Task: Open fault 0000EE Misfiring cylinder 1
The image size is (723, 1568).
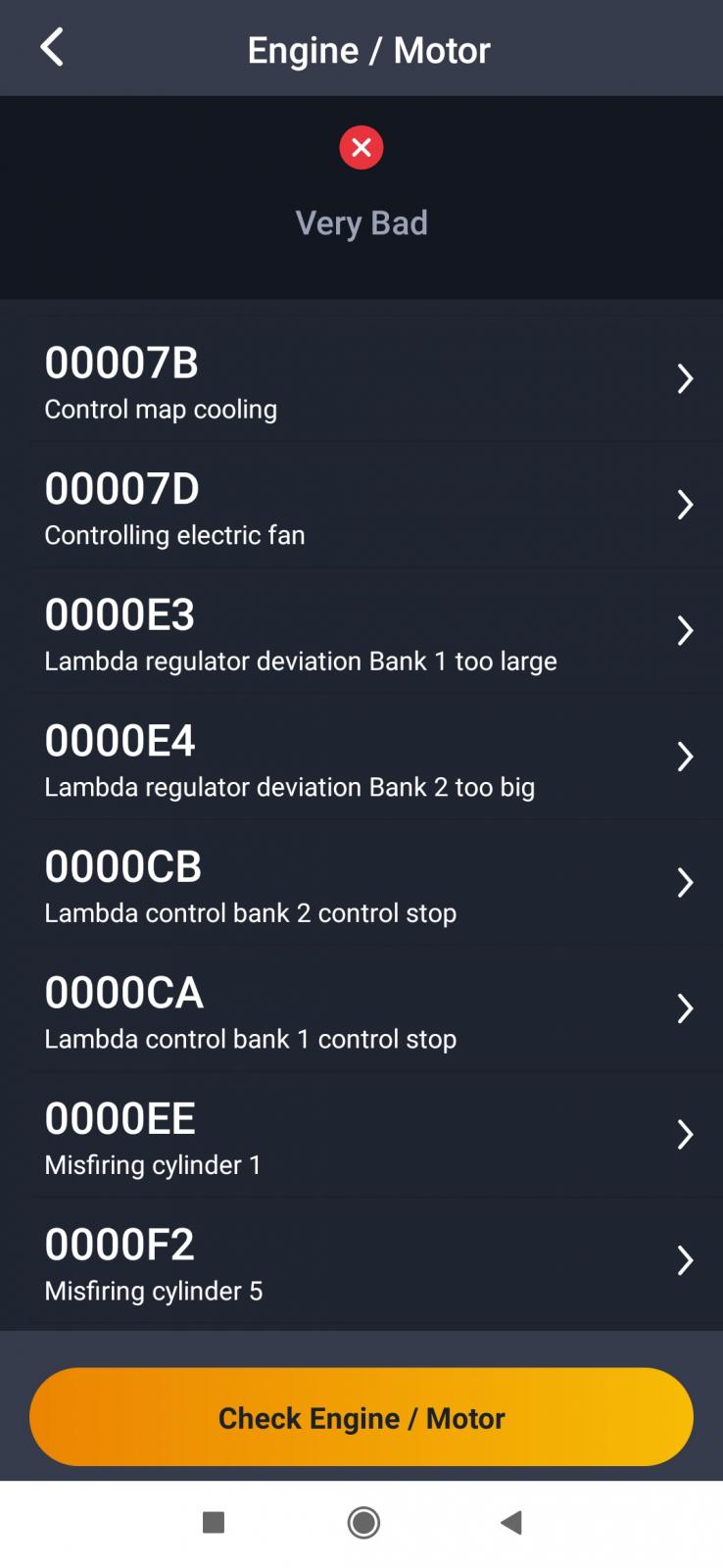Action: coord(361,1136)
